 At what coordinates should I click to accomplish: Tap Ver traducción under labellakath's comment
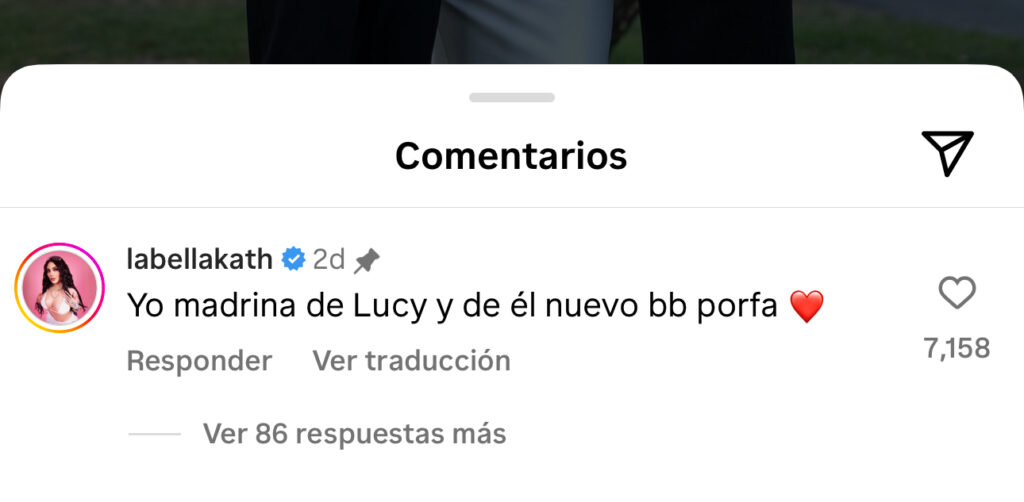coord(411,360)
